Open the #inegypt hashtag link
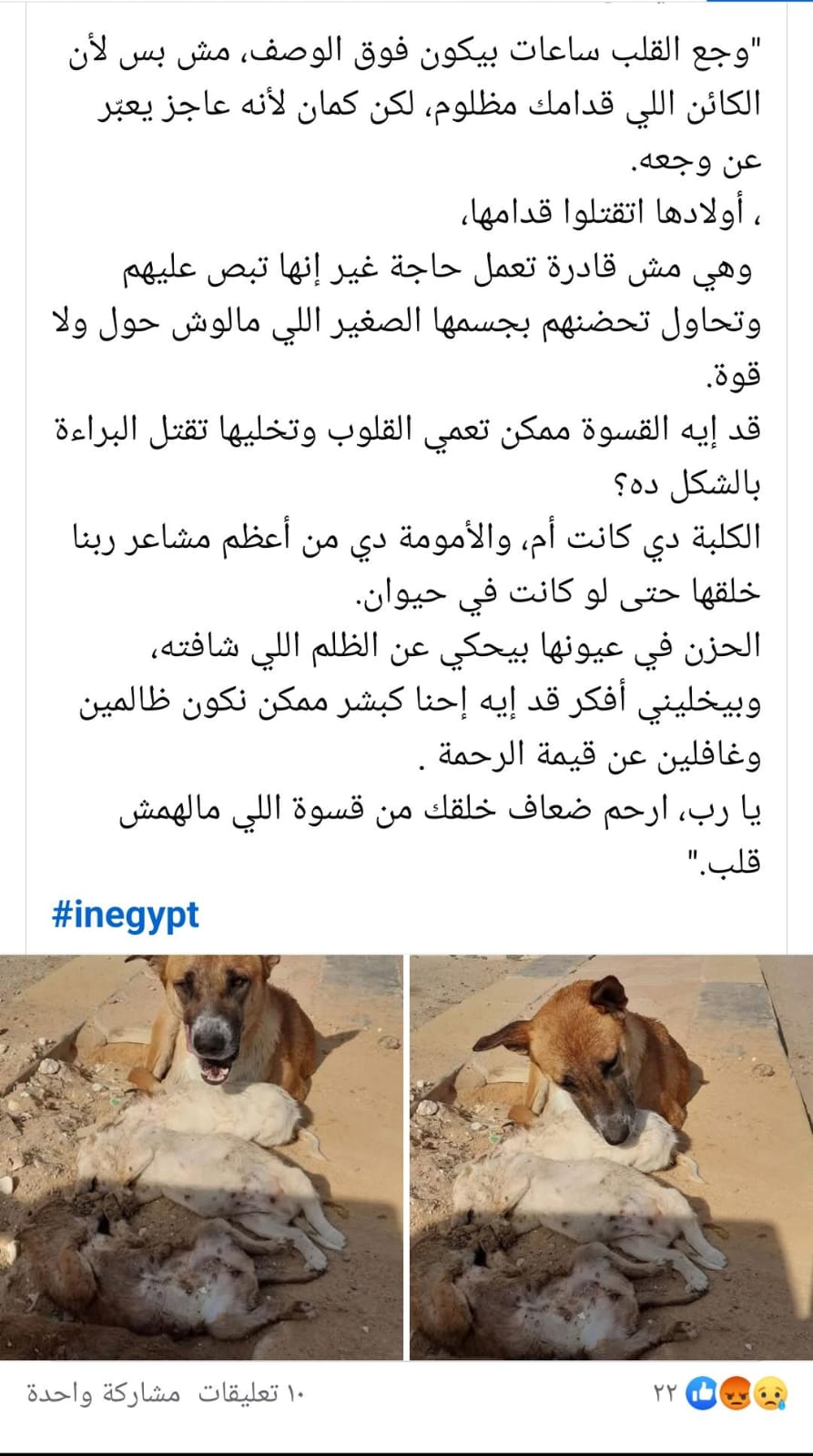The height and width of the screenshot is (1456, 813). 125,915
